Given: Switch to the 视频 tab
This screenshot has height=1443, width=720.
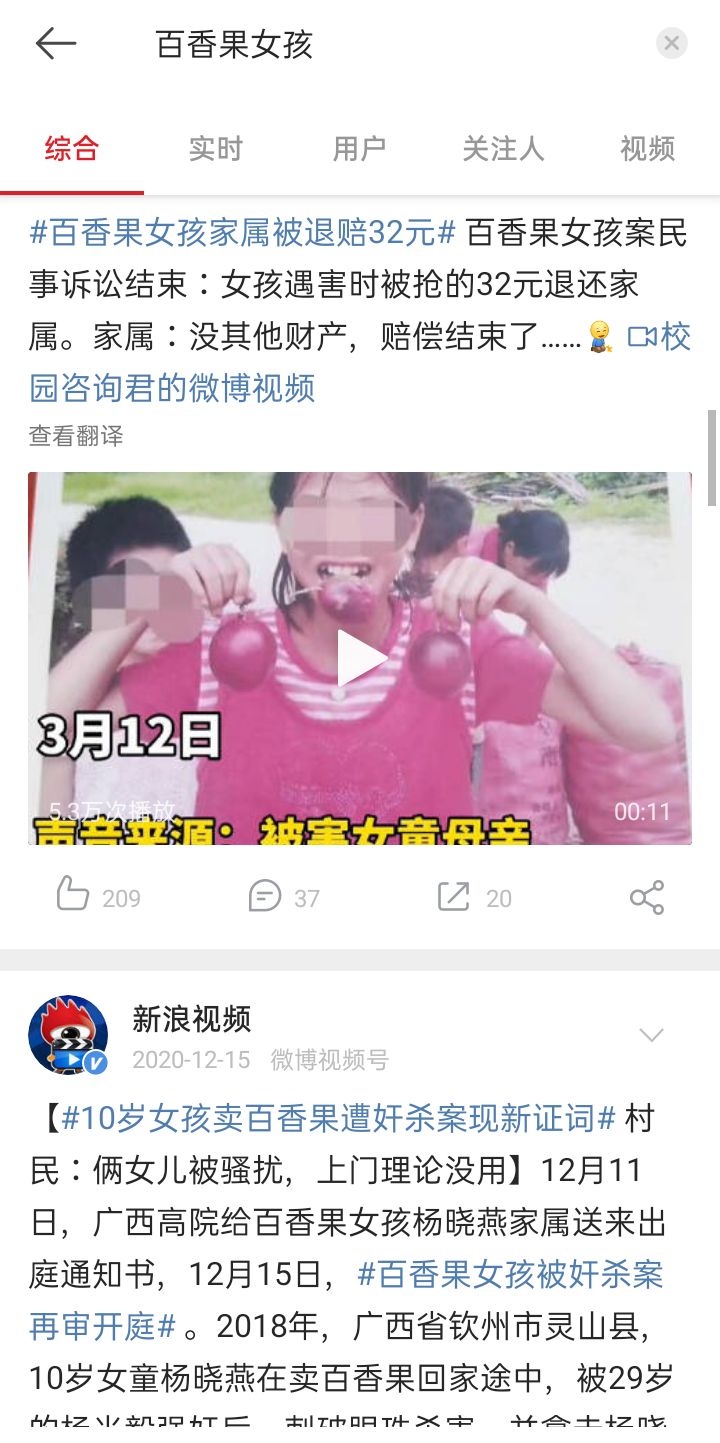Looking at the screenshot, I should (x=647, y=149).
